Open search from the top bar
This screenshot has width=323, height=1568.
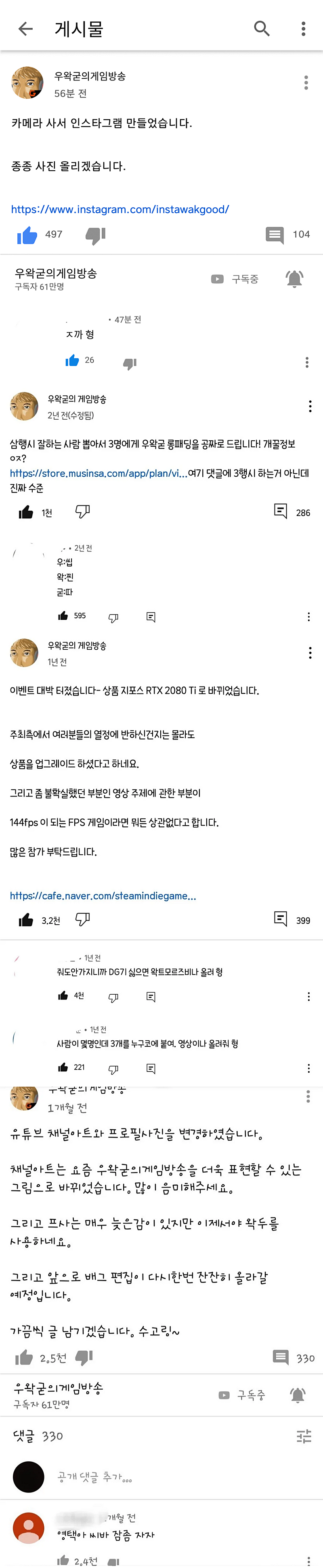coord(262,29)
